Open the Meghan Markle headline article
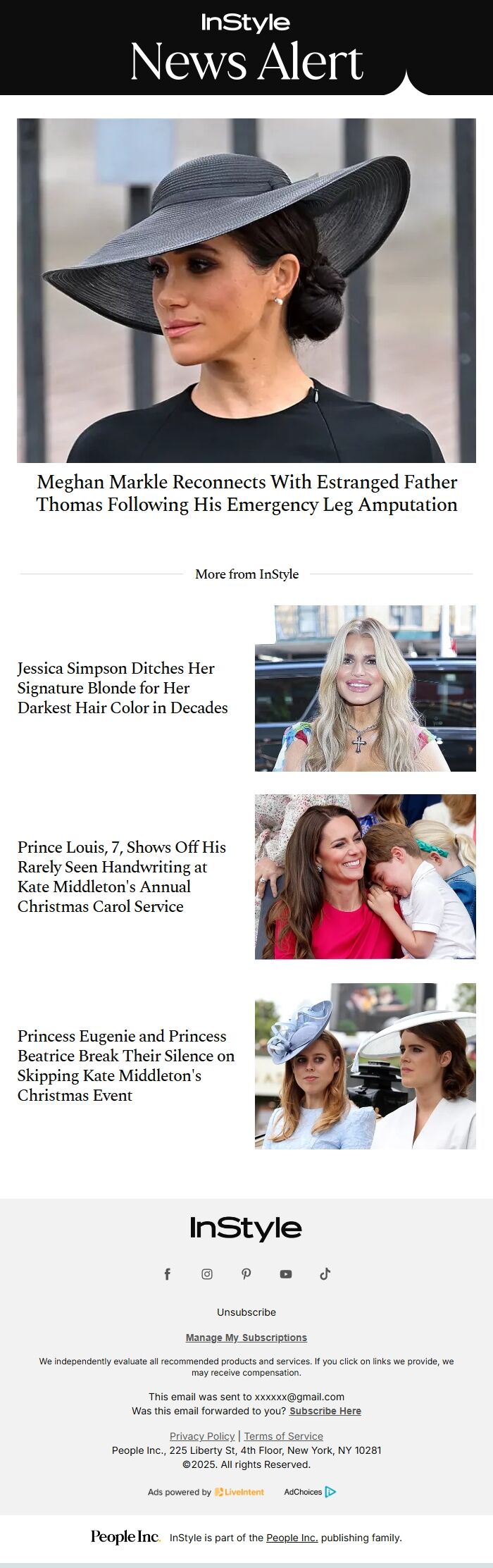This screenshot has height=1568, width=493. tap(246, 493)
